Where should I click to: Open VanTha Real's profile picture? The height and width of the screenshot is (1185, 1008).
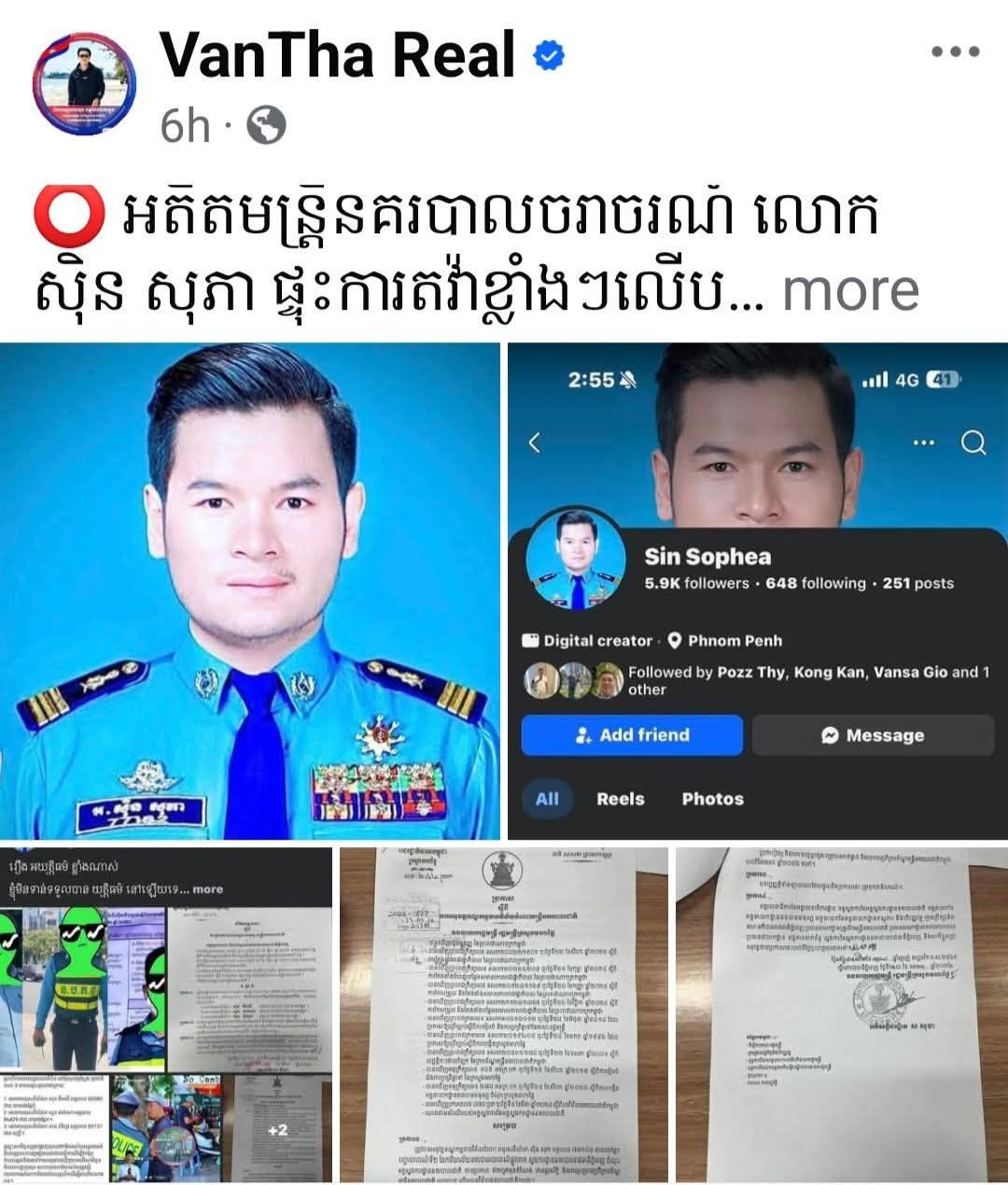coord(86,86)
